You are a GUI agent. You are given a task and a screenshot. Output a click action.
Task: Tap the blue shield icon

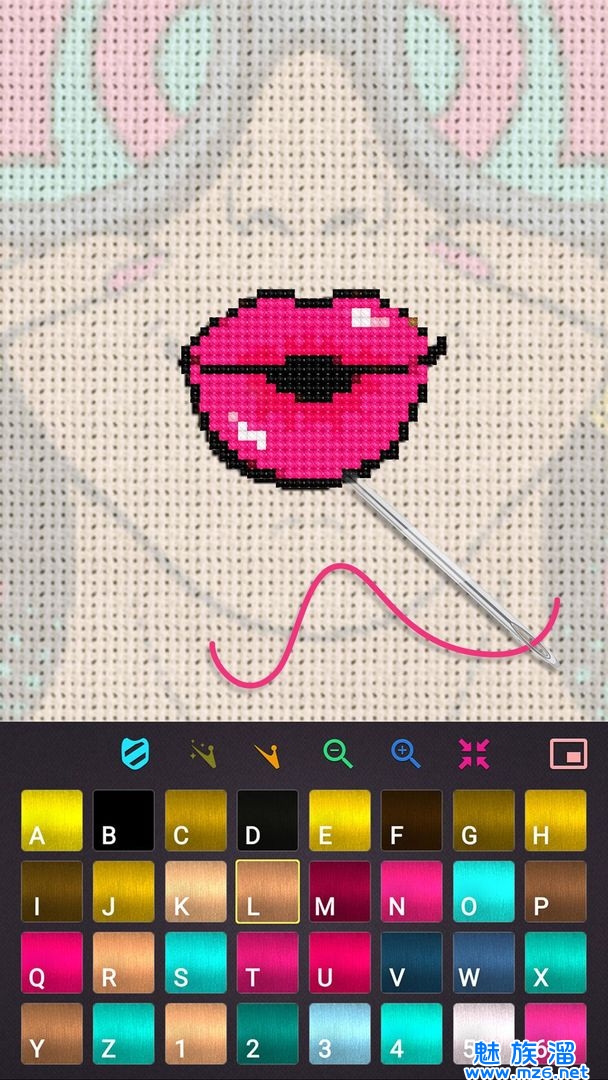click(x=134, y=752)
